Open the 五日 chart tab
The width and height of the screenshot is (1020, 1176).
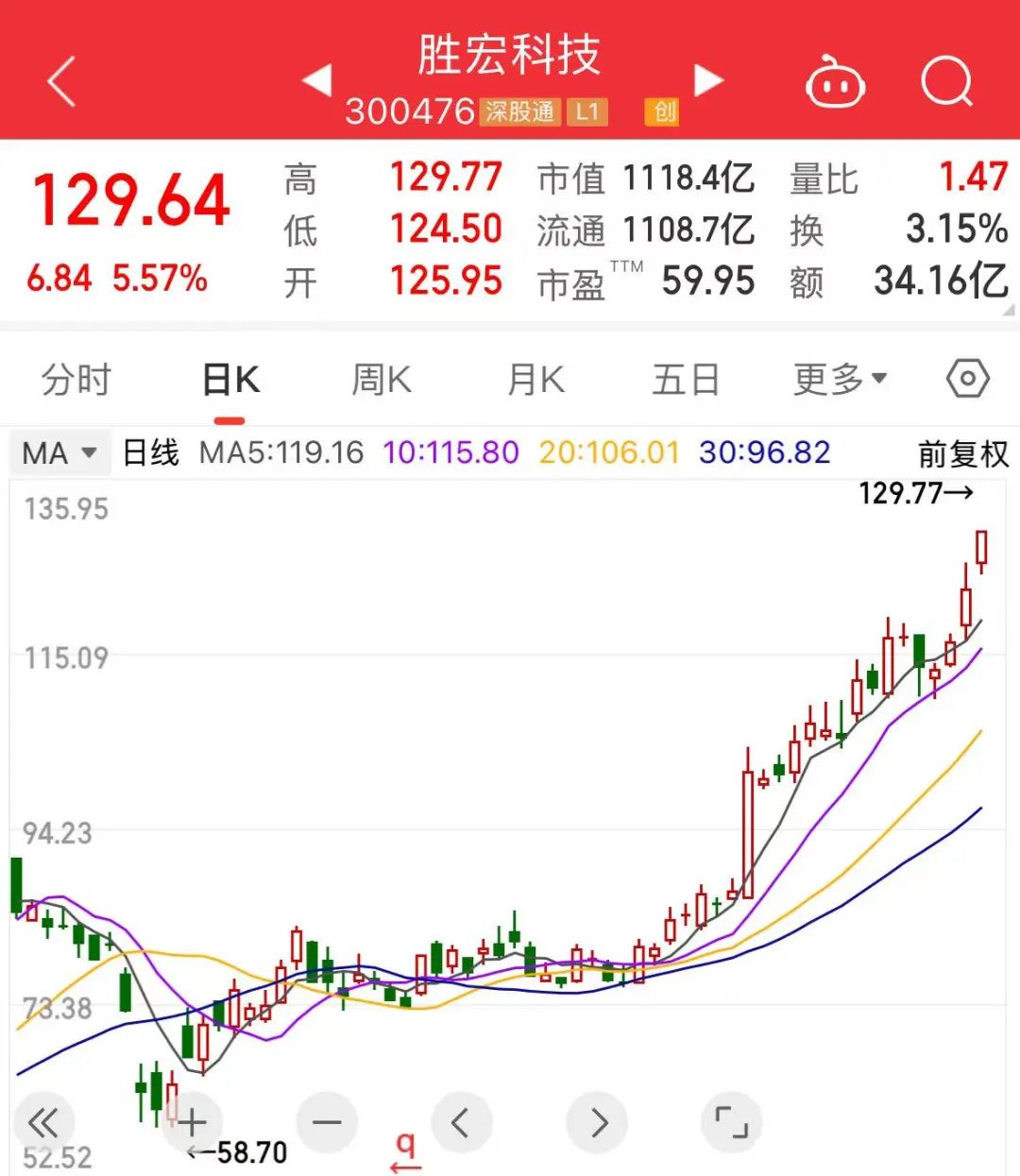click(x=686, y=380)
